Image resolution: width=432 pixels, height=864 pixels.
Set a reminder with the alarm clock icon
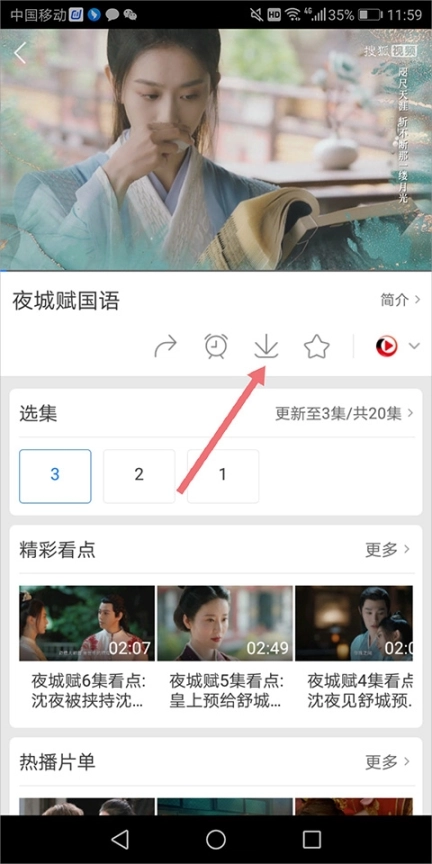click(x=216, y=346)
